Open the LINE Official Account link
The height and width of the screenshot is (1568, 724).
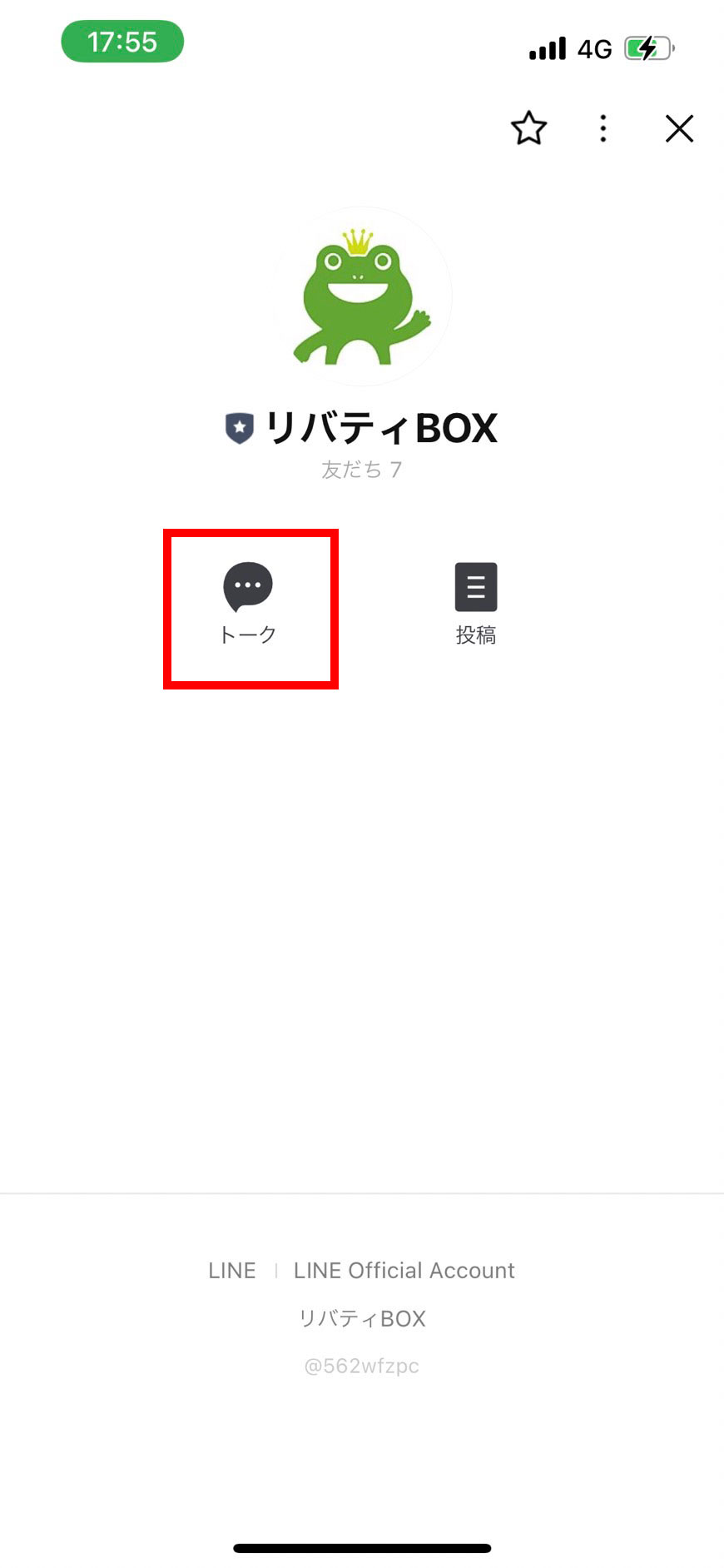click(404, 1270)
